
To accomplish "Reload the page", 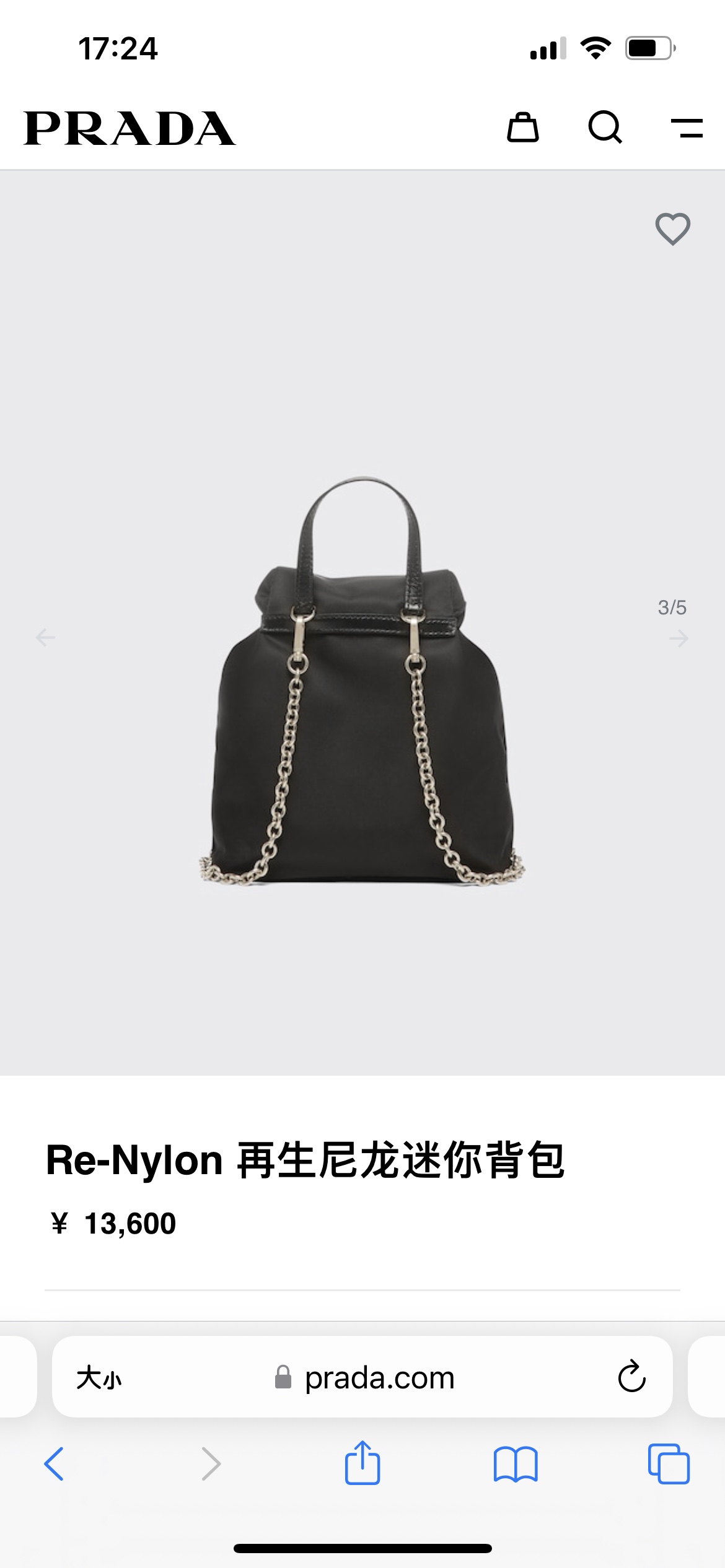I will coord(631,1377).
